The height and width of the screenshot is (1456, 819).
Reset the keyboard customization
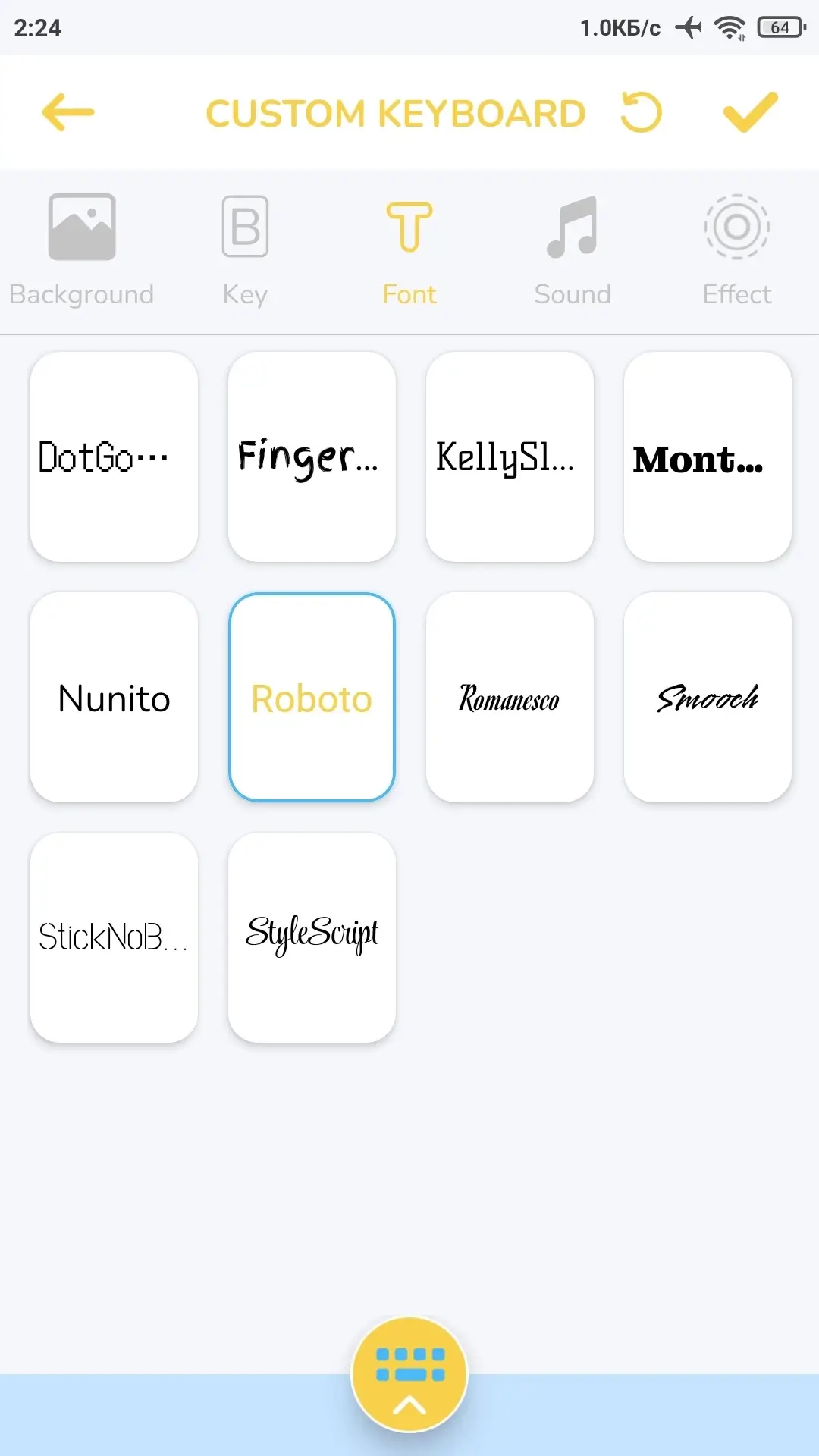[x=642, y=112]
